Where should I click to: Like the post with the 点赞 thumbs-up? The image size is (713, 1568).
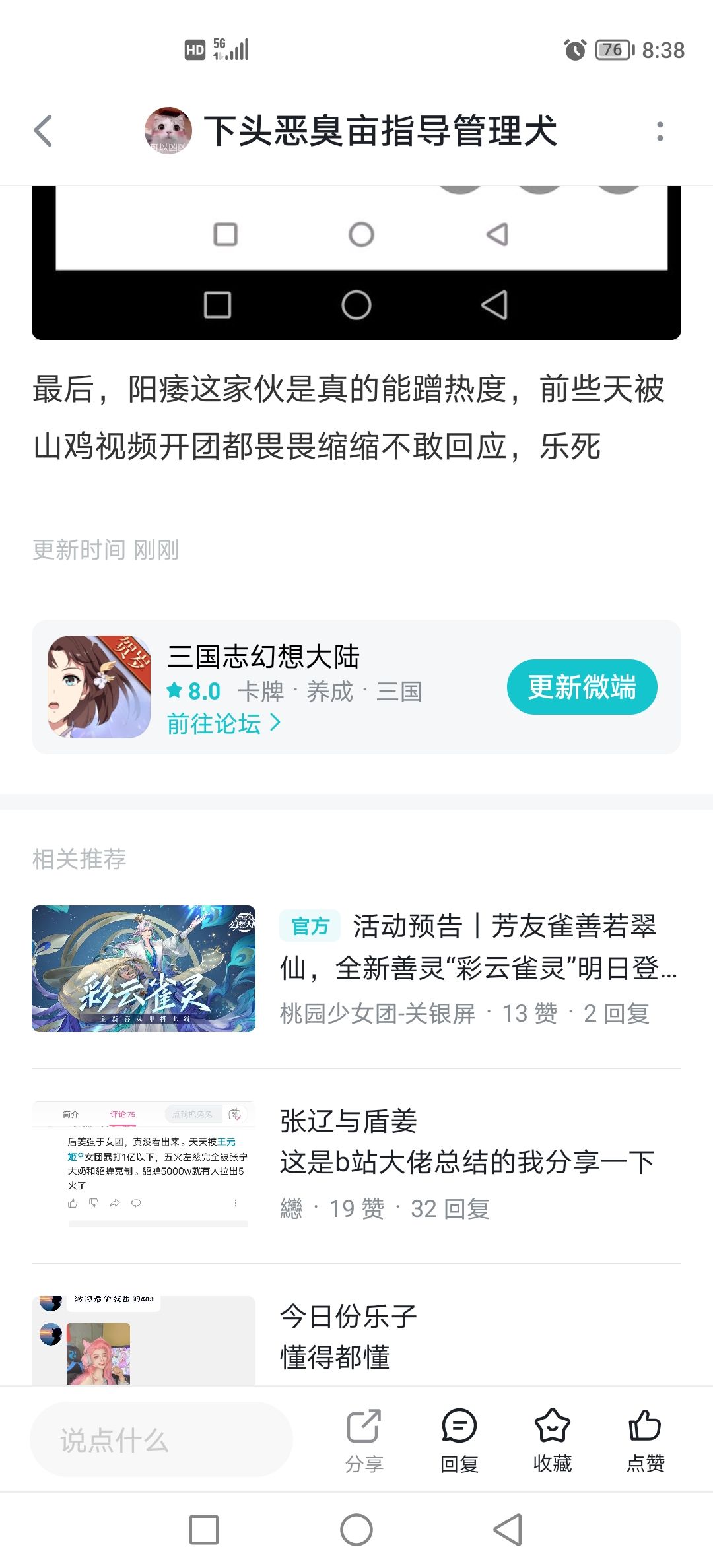click(x=645, y=1425)
